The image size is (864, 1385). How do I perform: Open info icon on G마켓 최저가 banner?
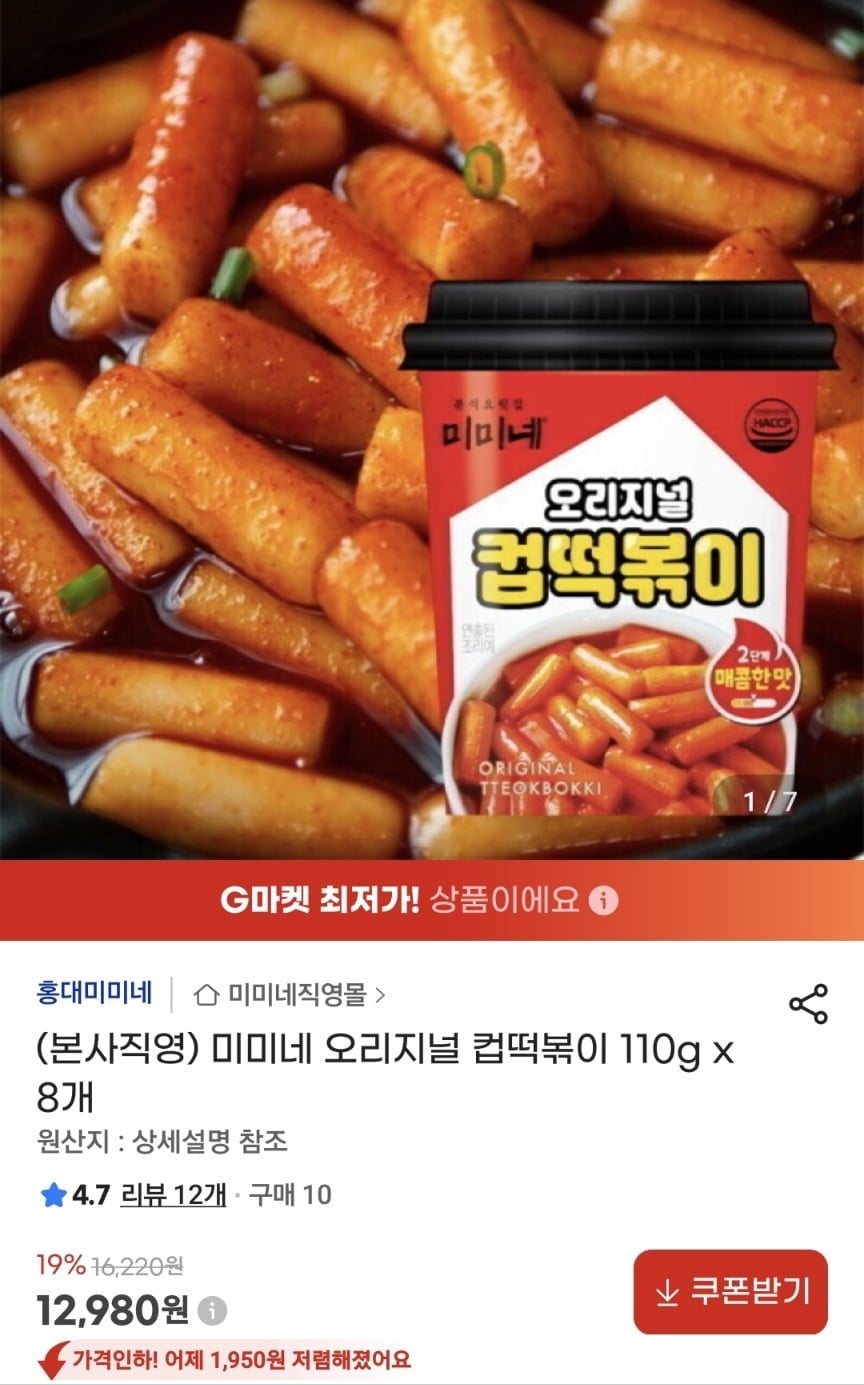tap(603, 900)
